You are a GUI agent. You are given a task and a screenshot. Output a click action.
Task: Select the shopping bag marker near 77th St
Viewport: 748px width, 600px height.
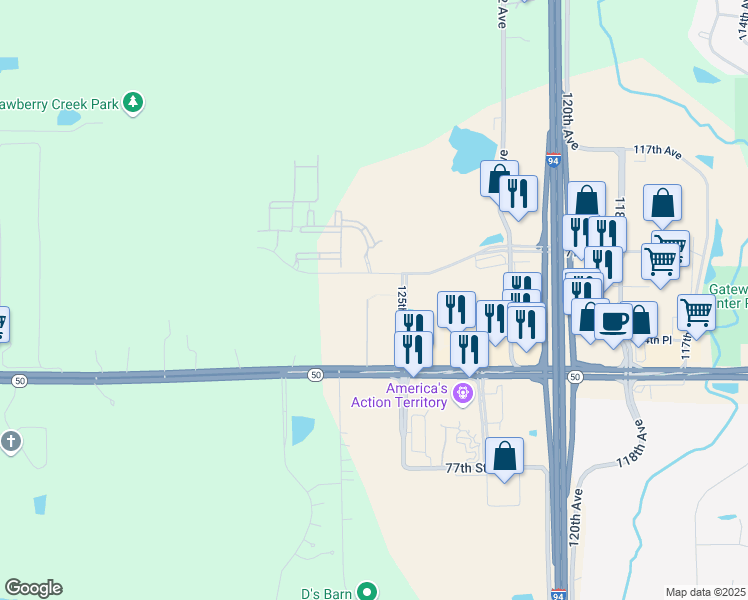(505, 456)
